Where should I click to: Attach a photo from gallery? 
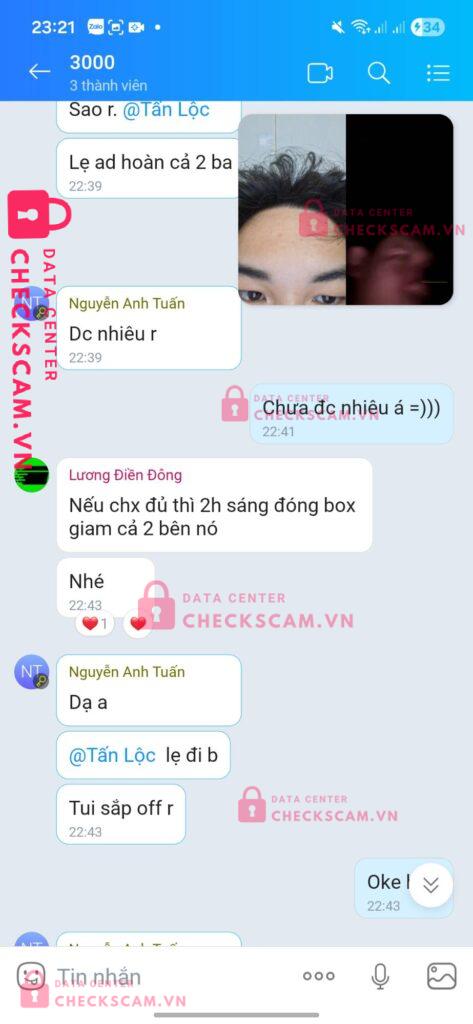point(442,976)
